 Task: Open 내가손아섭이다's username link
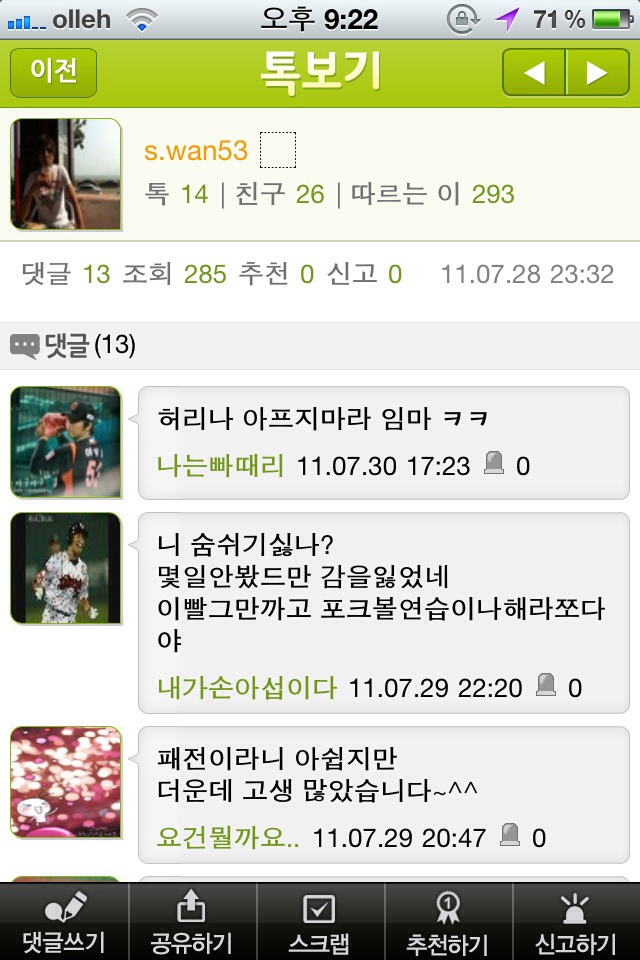pos(247,688)
